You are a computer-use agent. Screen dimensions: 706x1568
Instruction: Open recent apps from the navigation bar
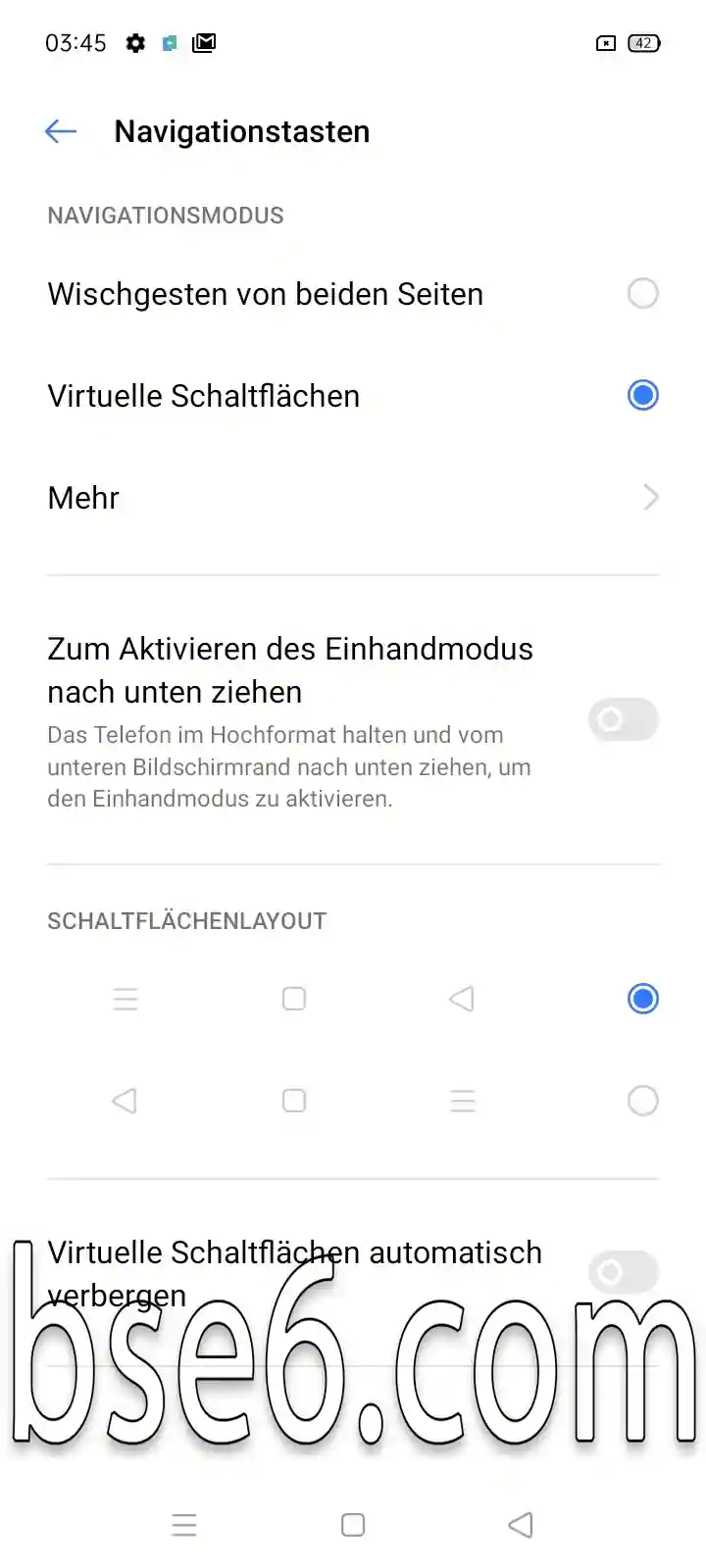pos(184,1525)
